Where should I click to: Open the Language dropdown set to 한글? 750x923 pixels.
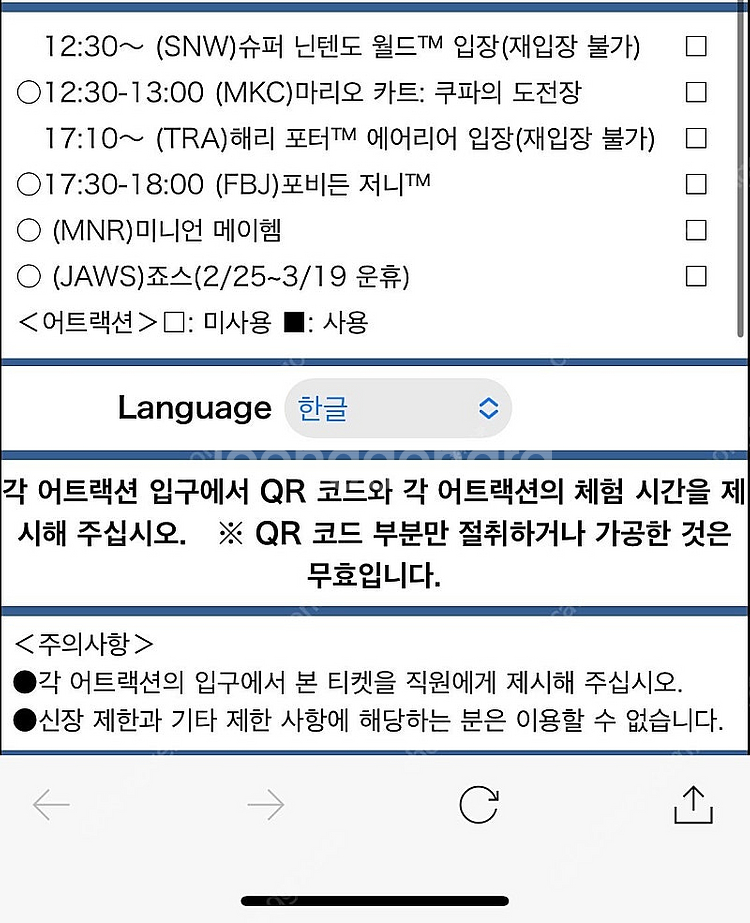[398, 408]
